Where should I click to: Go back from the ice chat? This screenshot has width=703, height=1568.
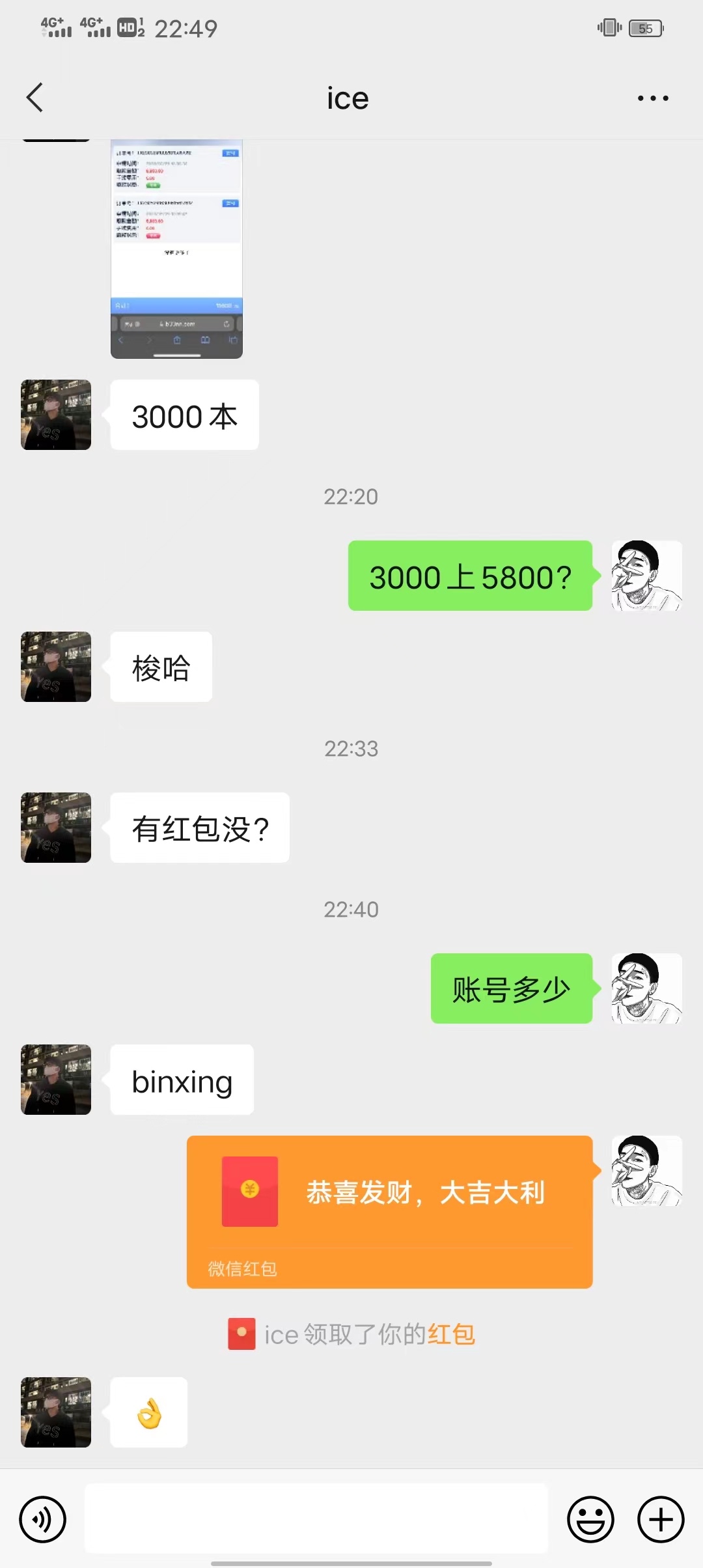tap(35, 98)
